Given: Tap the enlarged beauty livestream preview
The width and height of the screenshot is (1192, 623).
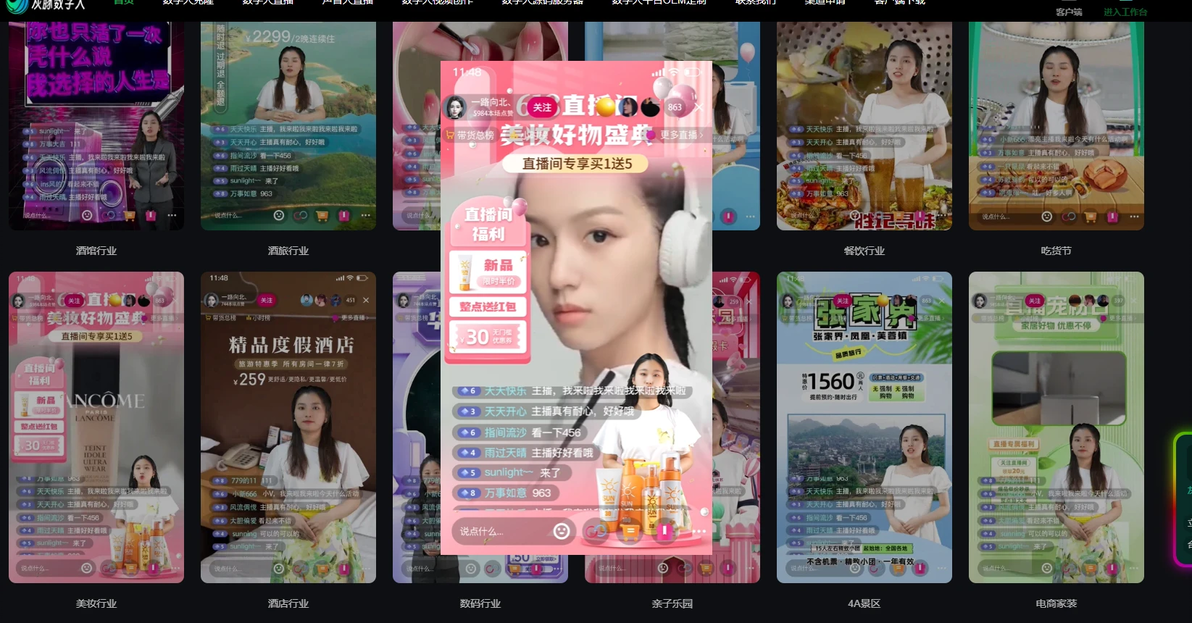Looking at the screenshot, I should click(576, 300).
